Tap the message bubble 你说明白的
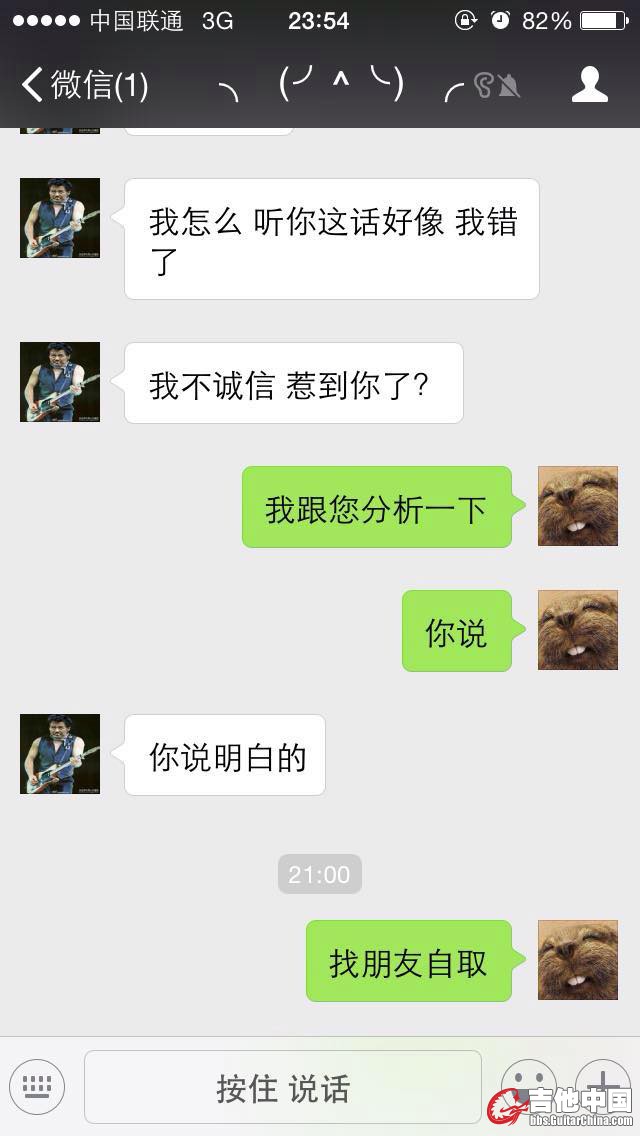Viewport: 640px width, 1136px height. click(x=226, y=756)
